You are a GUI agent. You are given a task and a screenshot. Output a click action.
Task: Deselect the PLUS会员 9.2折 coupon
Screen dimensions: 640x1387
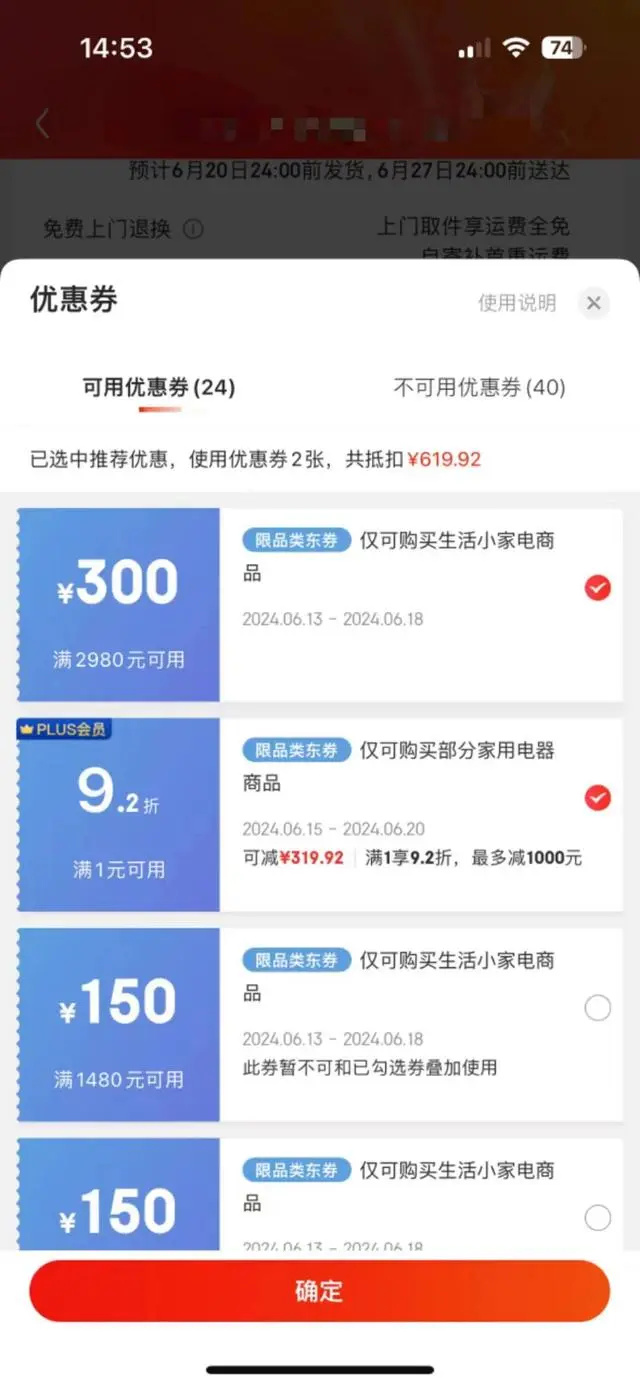tap(597, 798)
